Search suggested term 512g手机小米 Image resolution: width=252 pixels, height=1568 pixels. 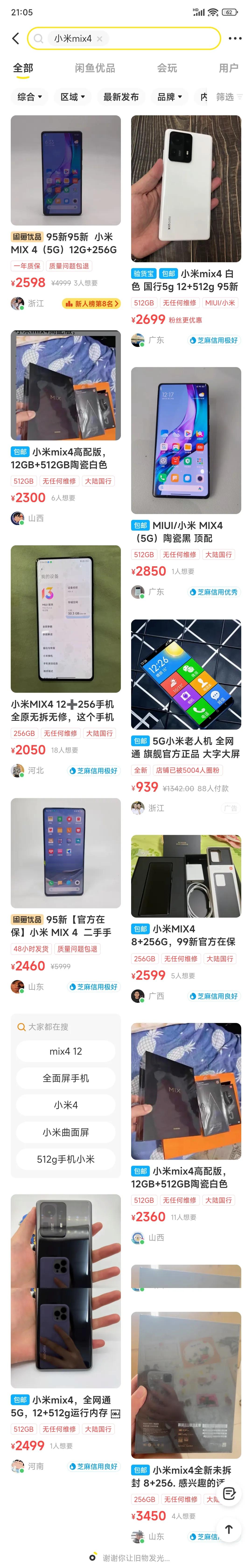click(x=66, y=1159)
